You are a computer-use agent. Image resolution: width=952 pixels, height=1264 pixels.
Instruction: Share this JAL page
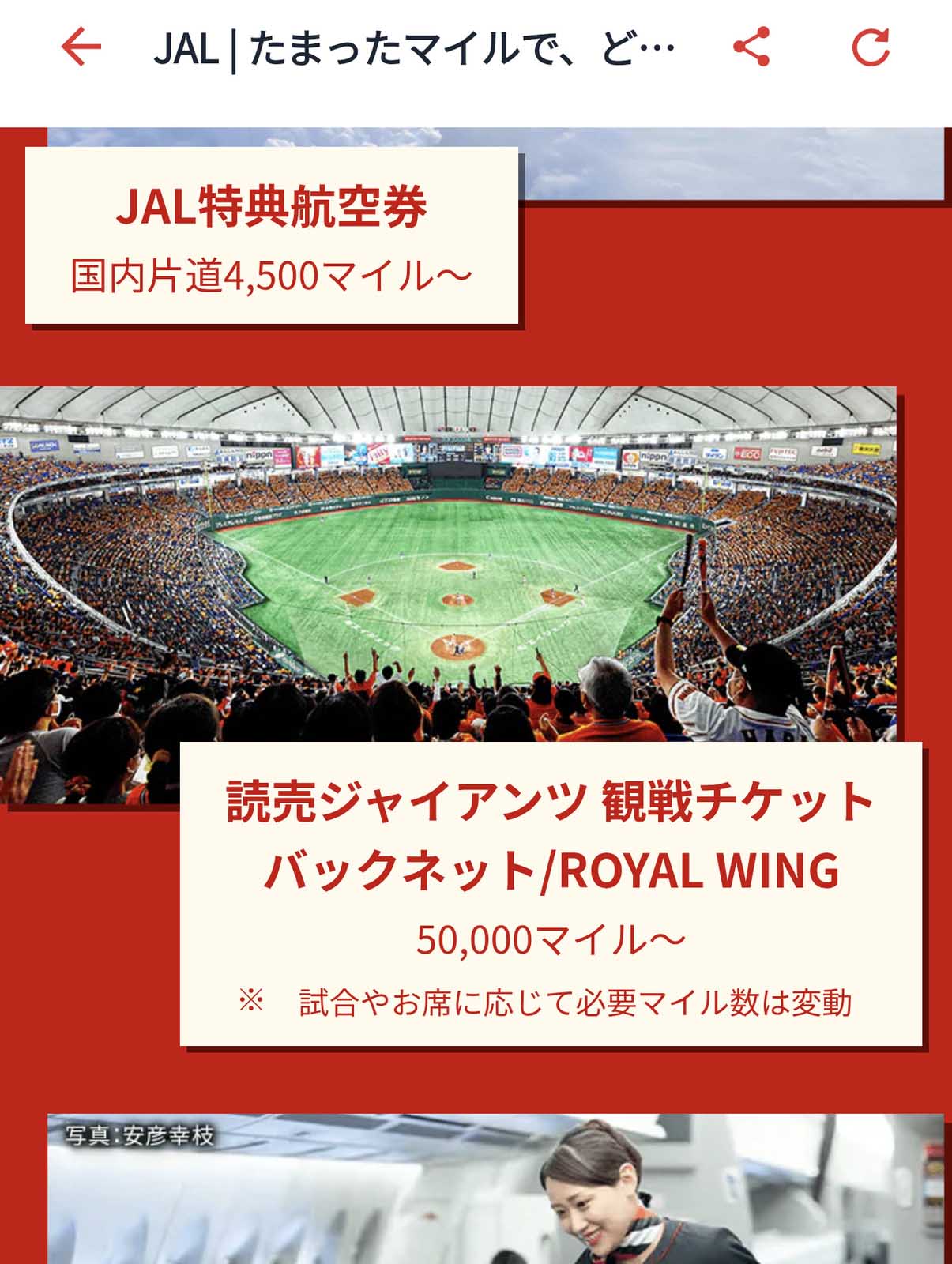pyautogui.click(x=751, y=47)
